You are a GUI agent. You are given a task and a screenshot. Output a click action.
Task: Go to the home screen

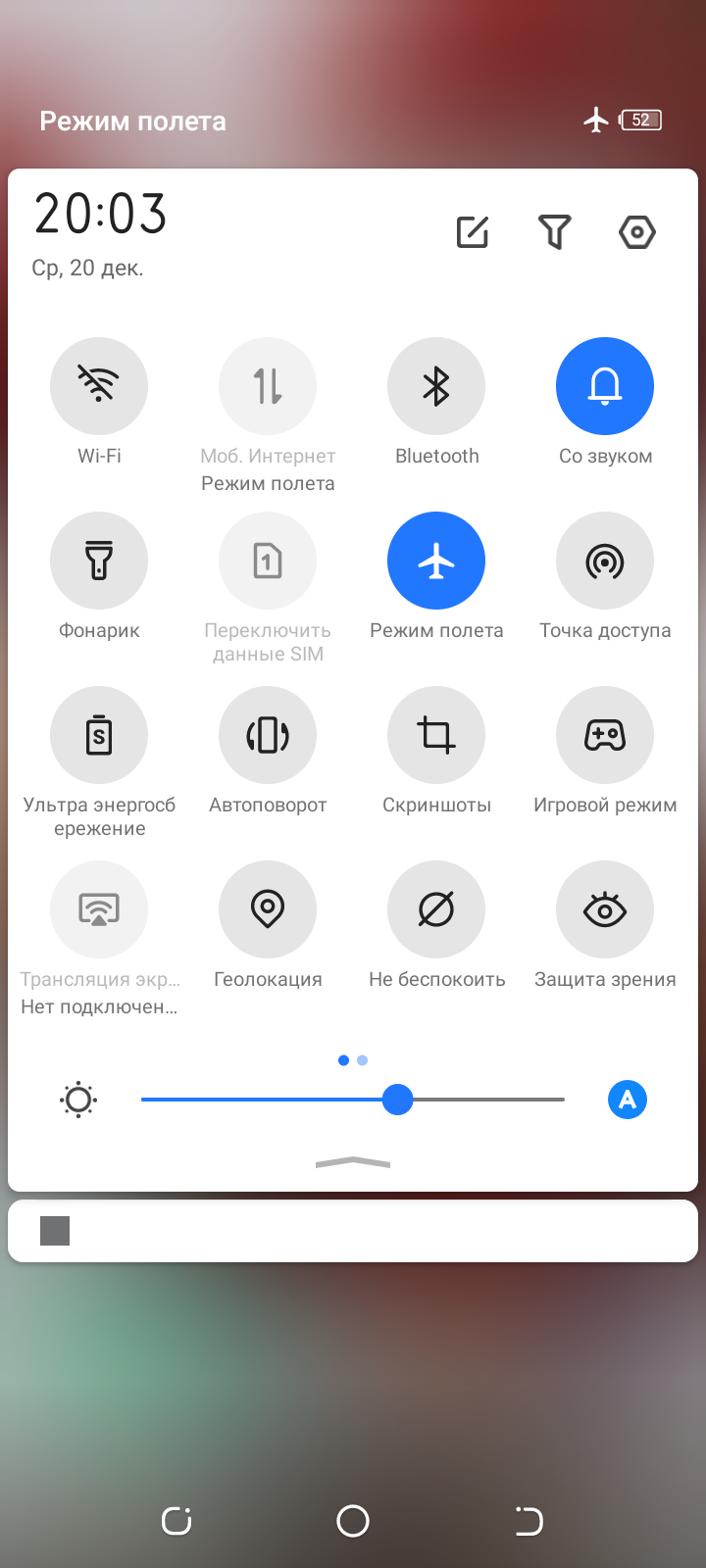[353, 1521]
